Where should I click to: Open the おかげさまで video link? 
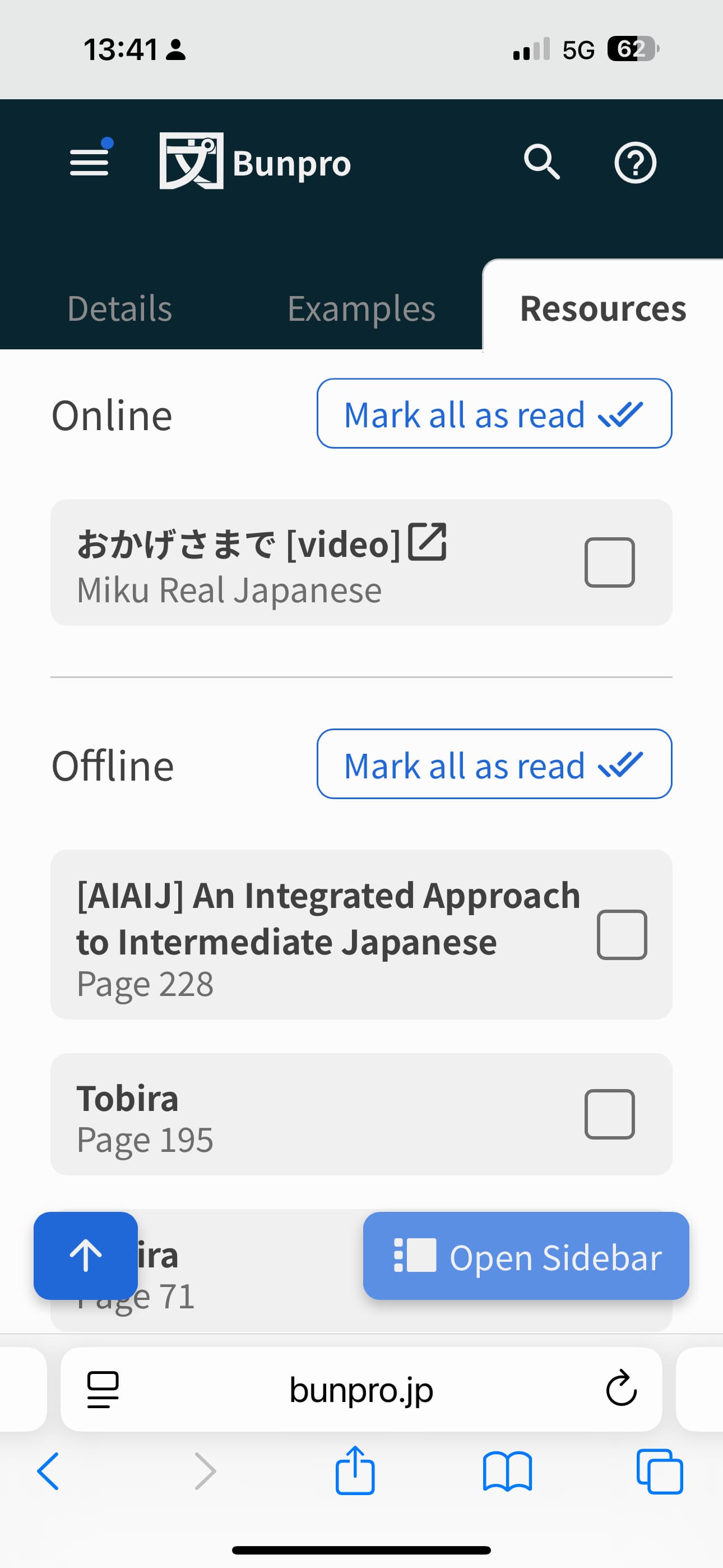(262, 543)
